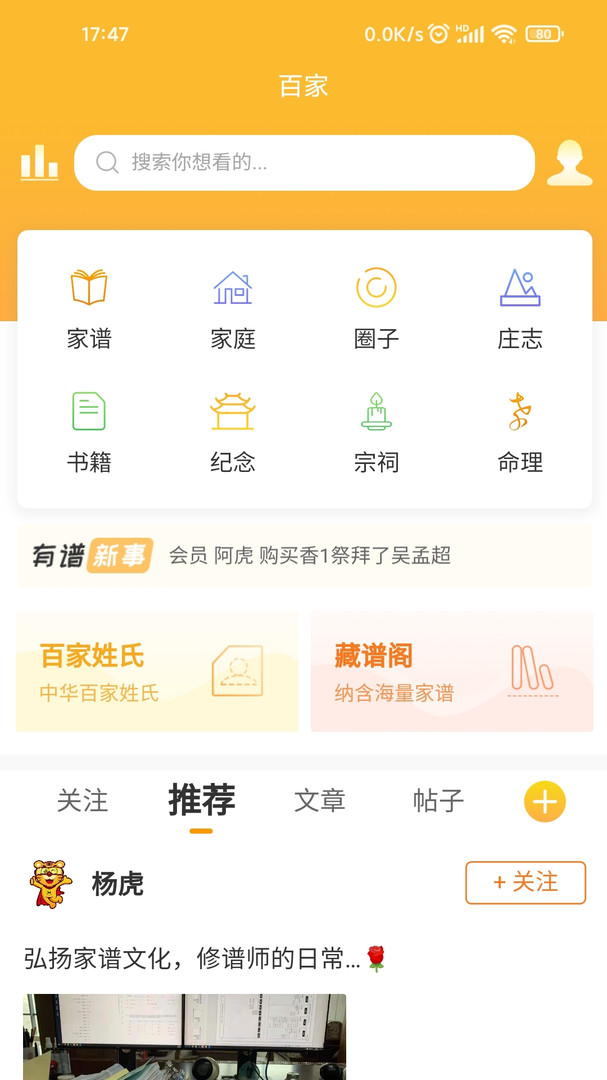607x1080 pixels.
Task: Open the 百家姓氏 card
Action: (x=157, y=671)
